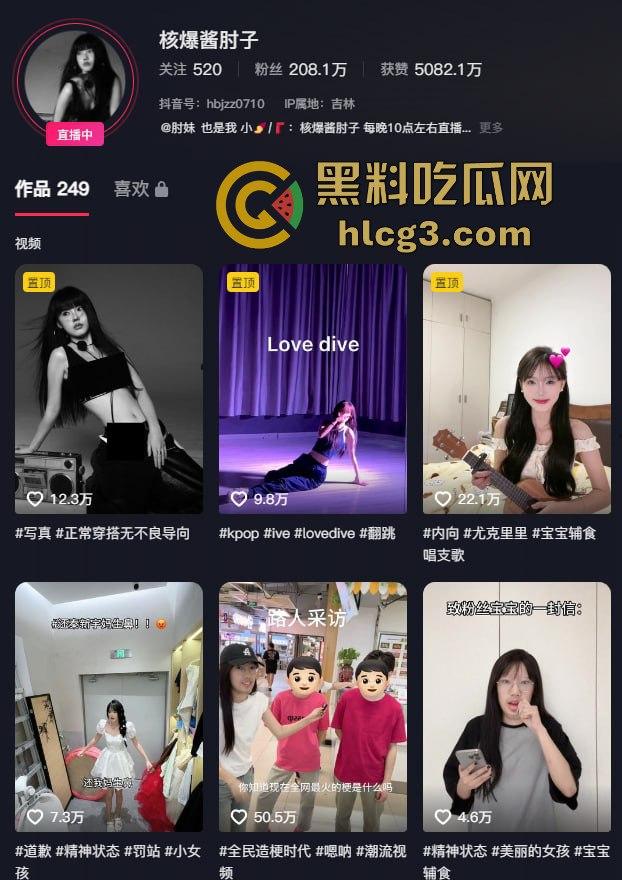Switch to the 喜欢 tab
Viewport: 622px width, 880px height.
click(x=141, y=189)
